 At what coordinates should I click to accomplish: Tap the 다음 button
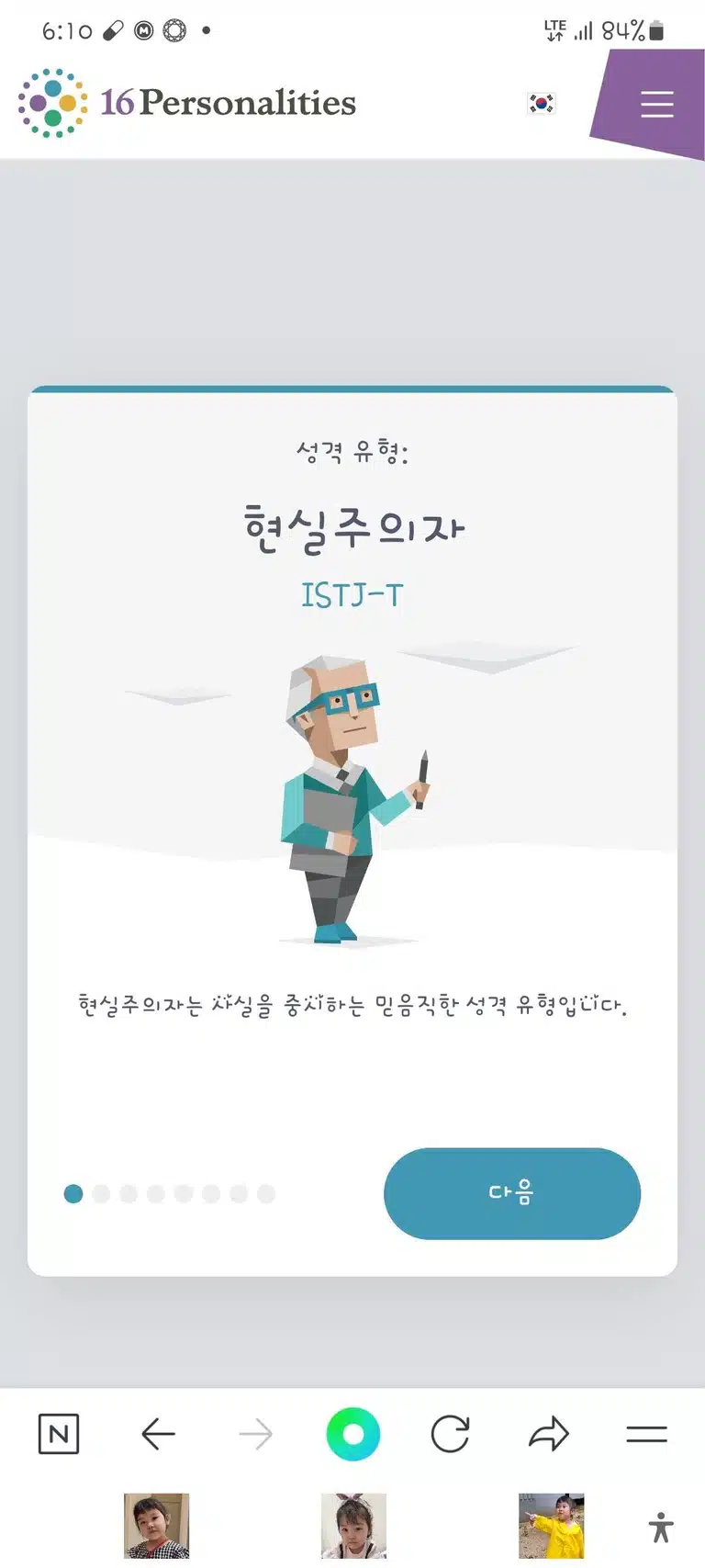point(511,1193)
